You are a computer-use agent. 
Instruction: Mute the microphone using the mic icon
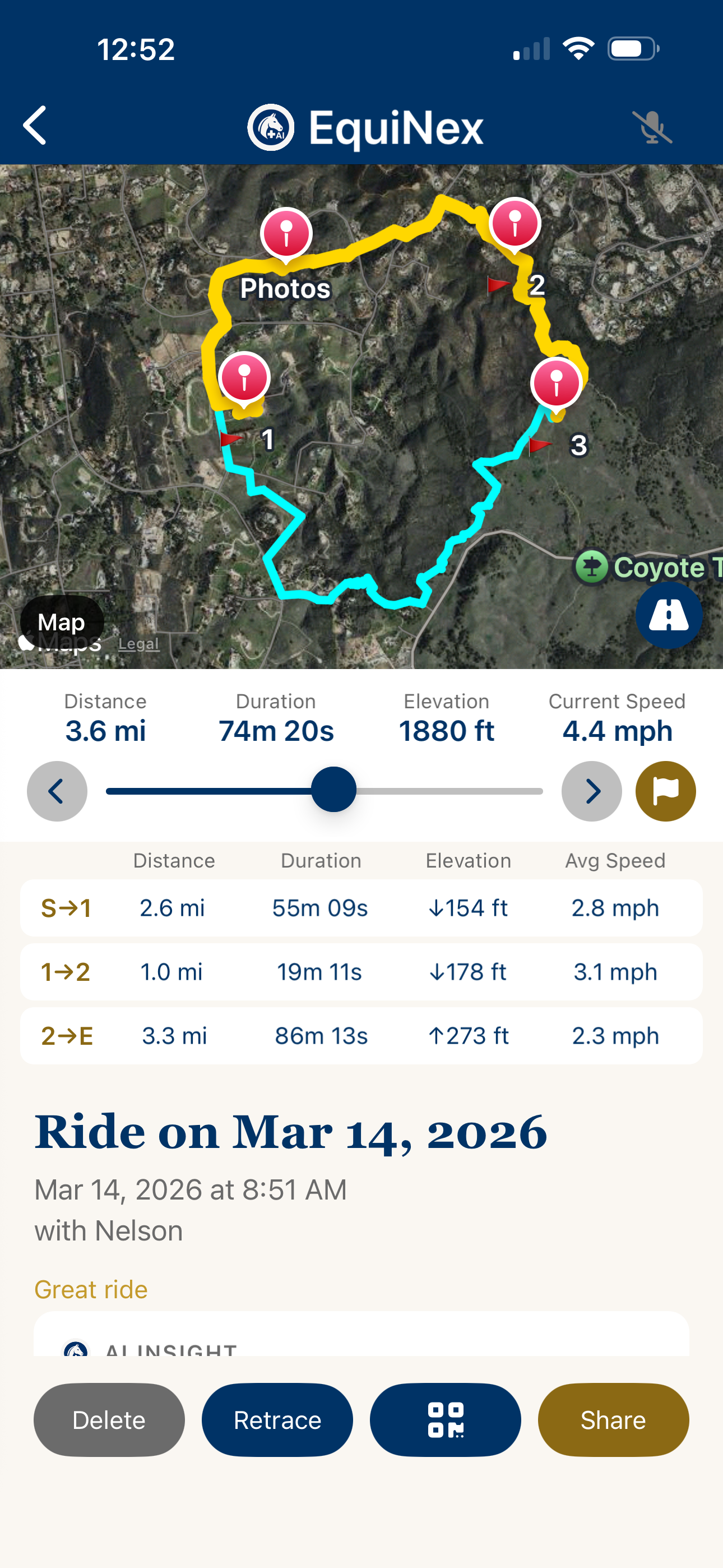coord(652,126)
